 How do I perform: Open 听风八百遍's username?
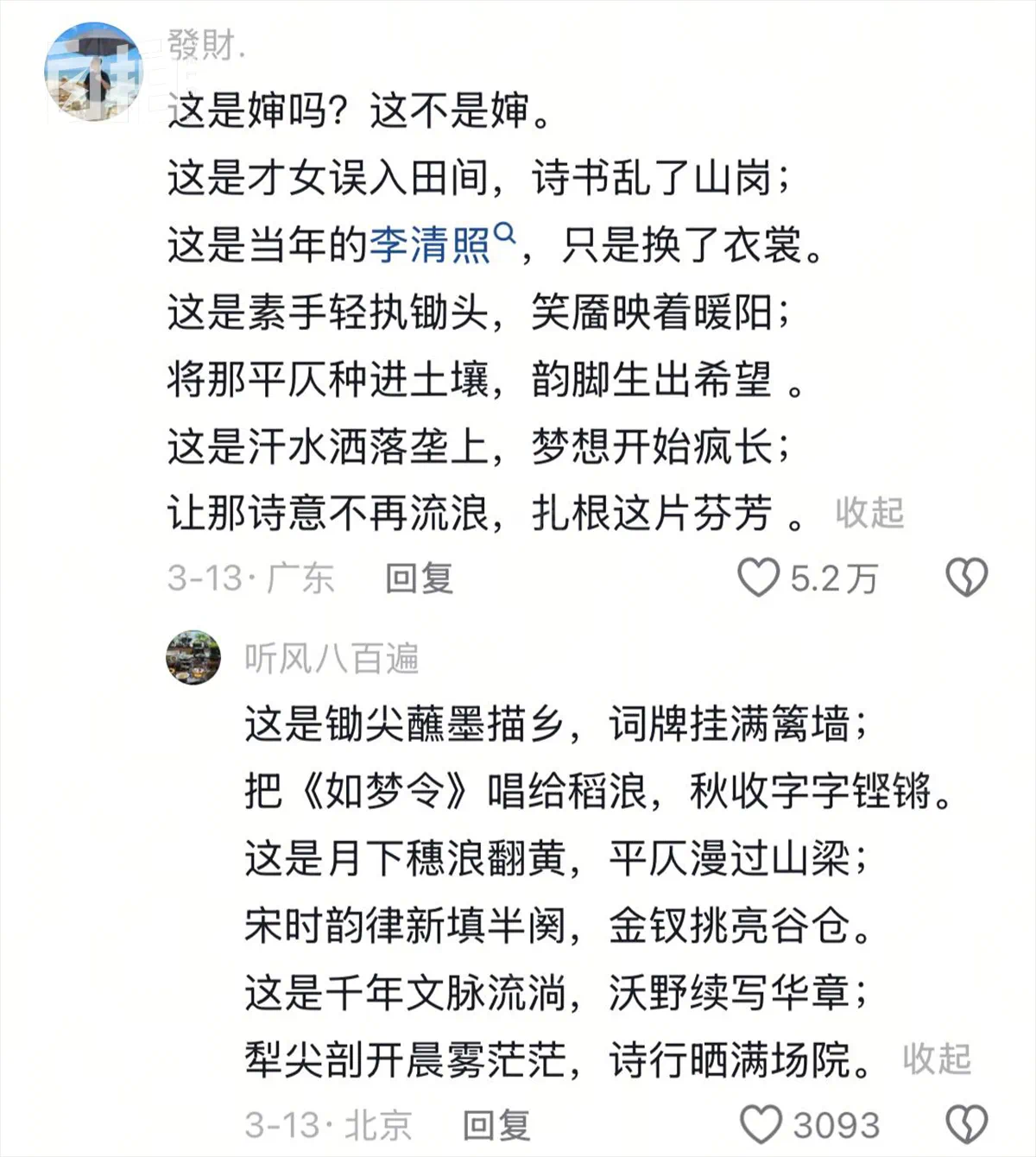click(332, 659)
